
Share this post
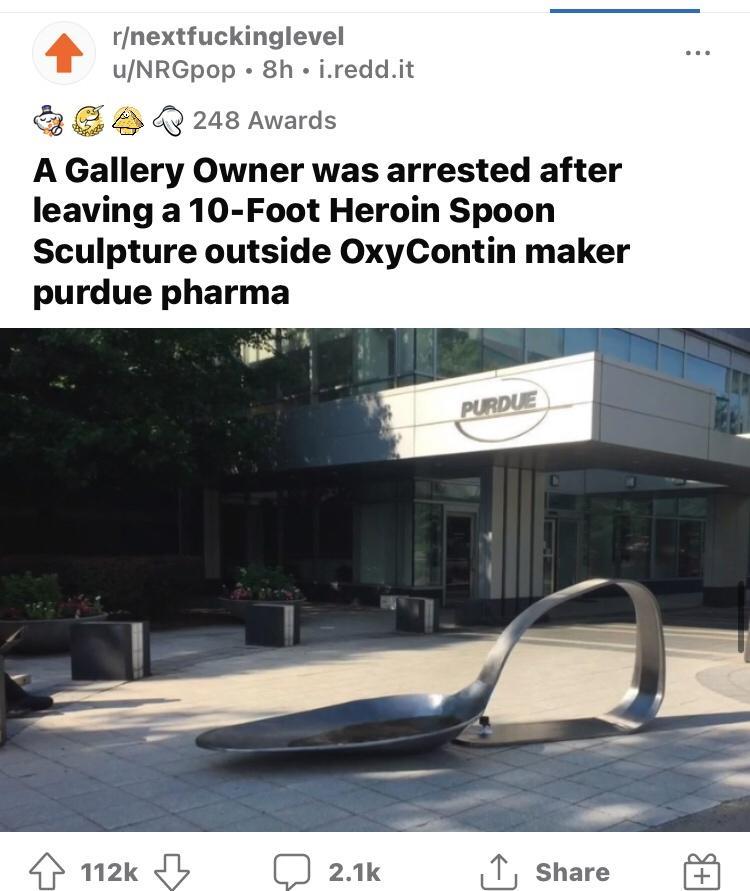point(545,871)
